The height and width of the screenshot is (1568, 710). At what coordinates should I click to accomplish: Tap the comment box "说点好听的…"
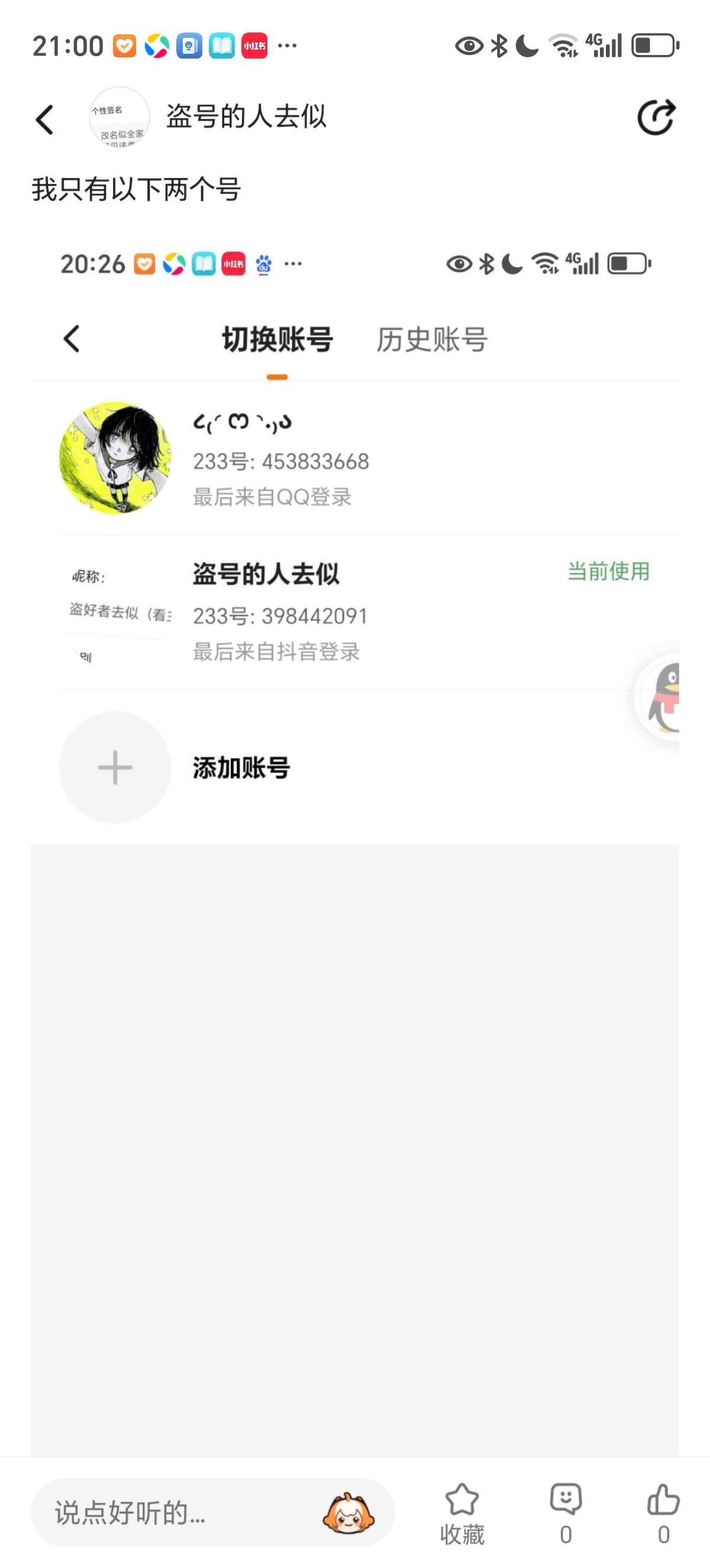point(176,1512)
